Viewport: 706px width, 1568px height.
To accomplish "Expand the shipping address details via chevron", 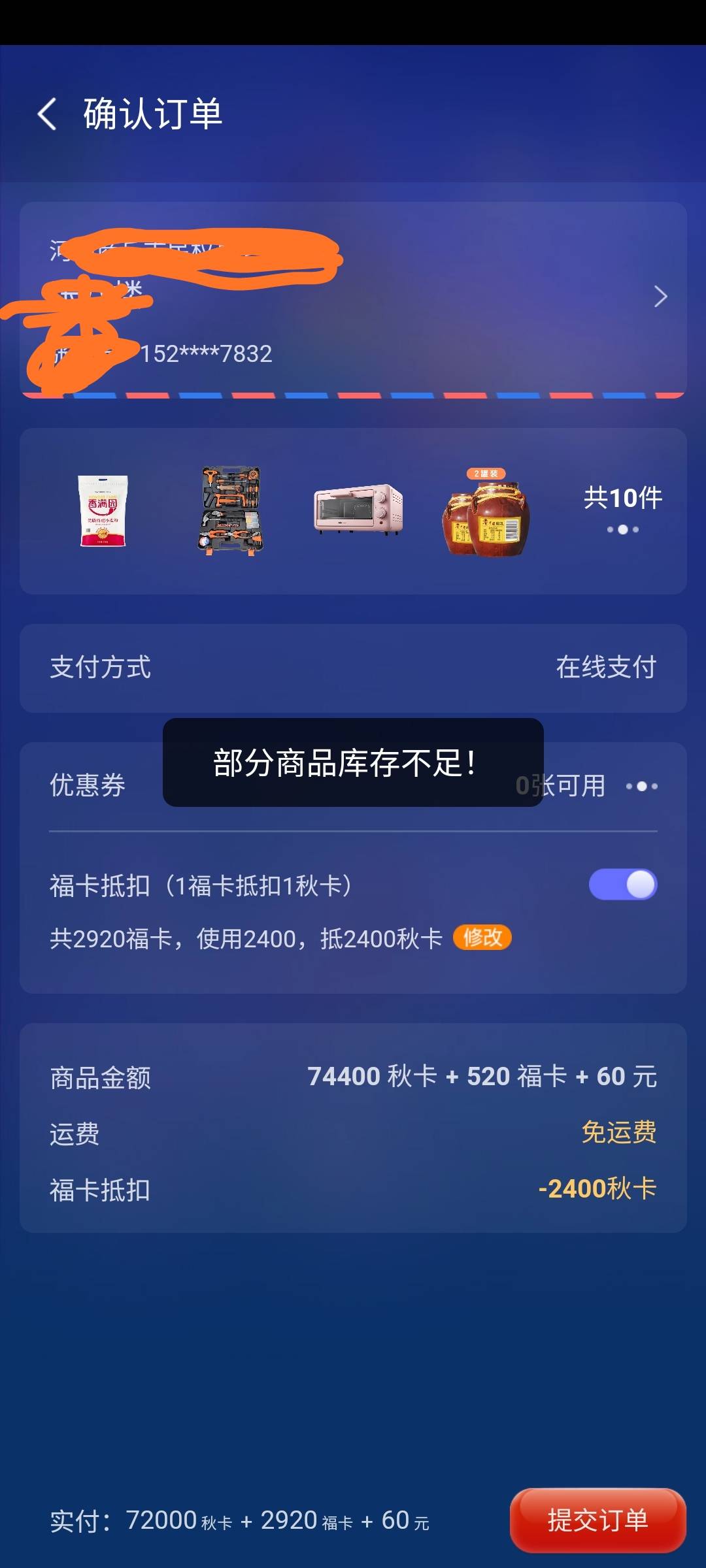I will click(660, 297).
